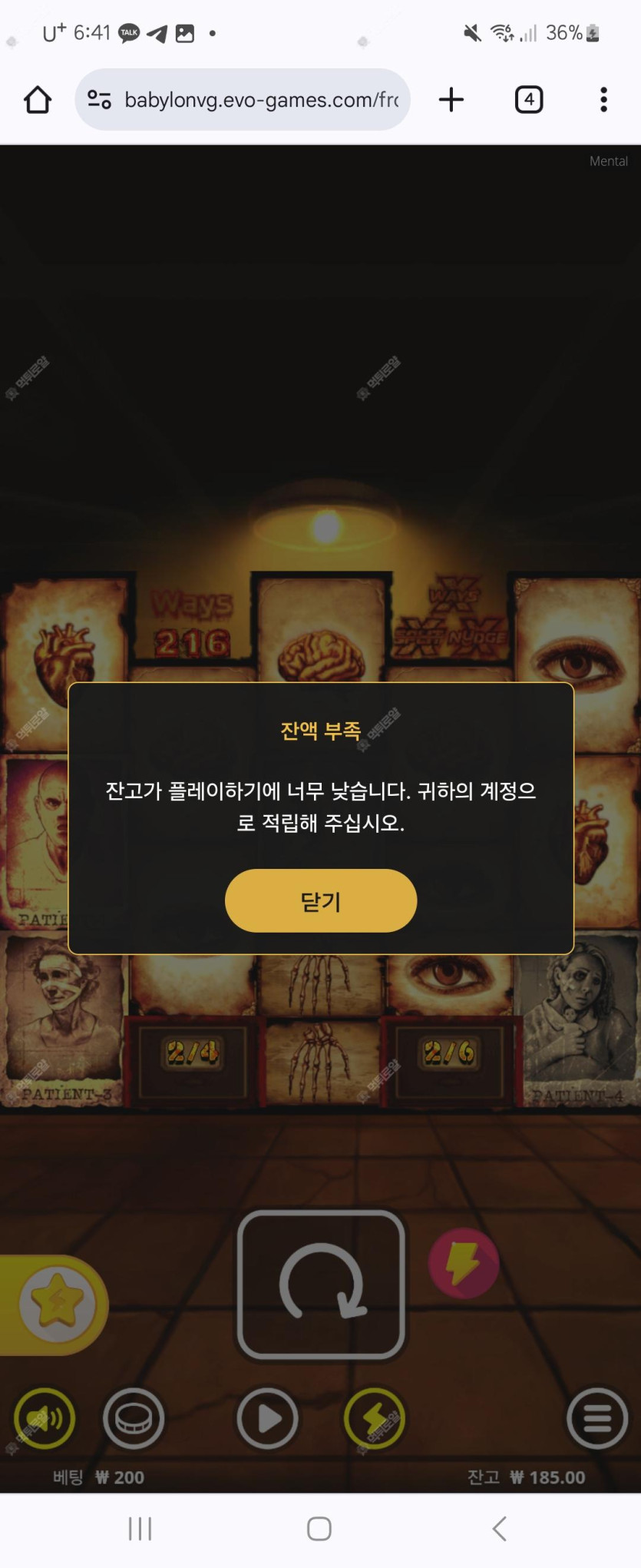The height and width of the screenshot is (1568, 641).
Task: Go back using the system back button
Action: pyautogui.click(x=499, y=1529)
